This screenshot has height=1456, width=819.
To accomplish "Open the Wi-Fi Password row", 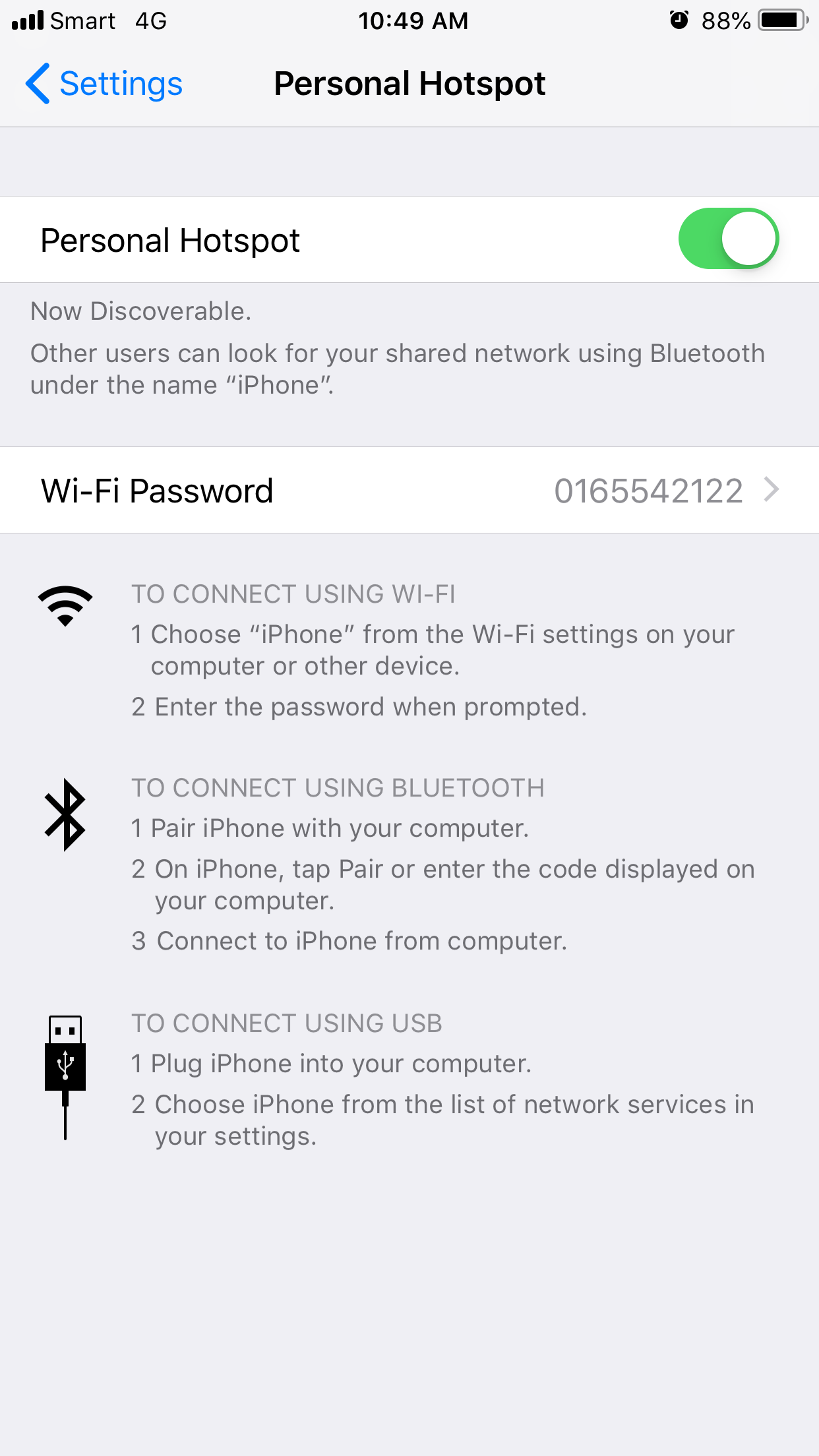I will click(x=409, y=490).
